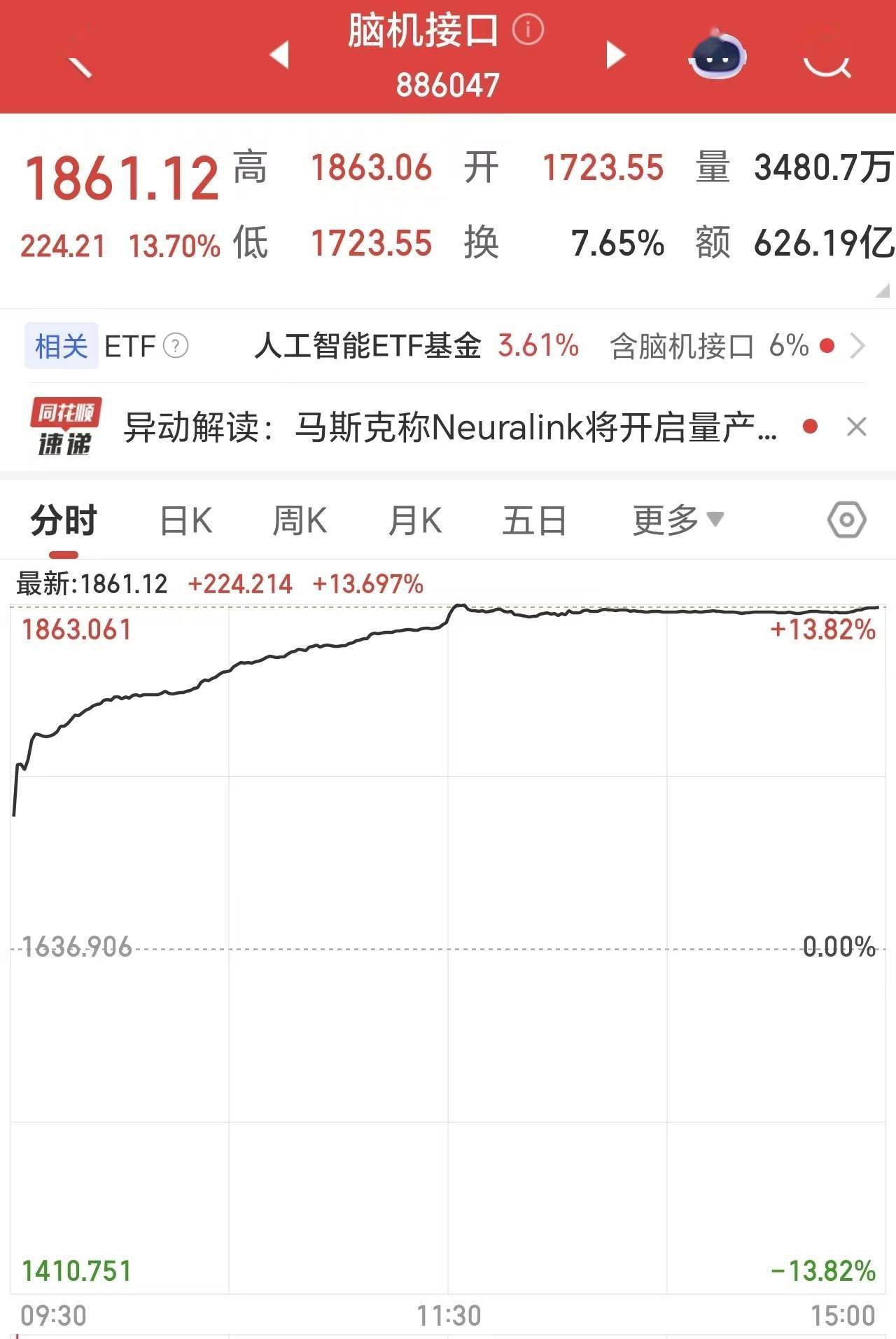Open chart settings hexagon icon
The width and height of the screenshot is (896, 1339).
[846, 520]
